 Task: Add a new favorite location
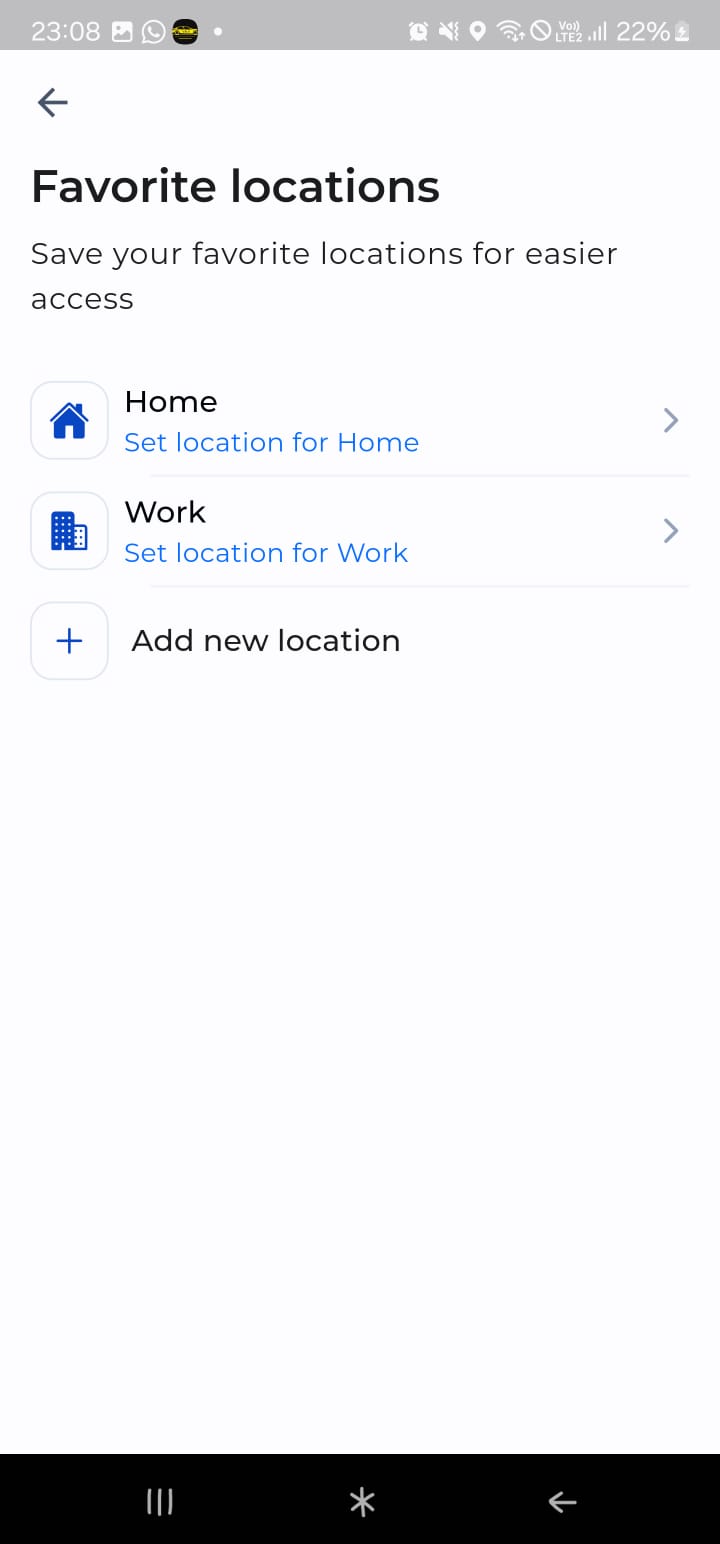coord(360,641)
